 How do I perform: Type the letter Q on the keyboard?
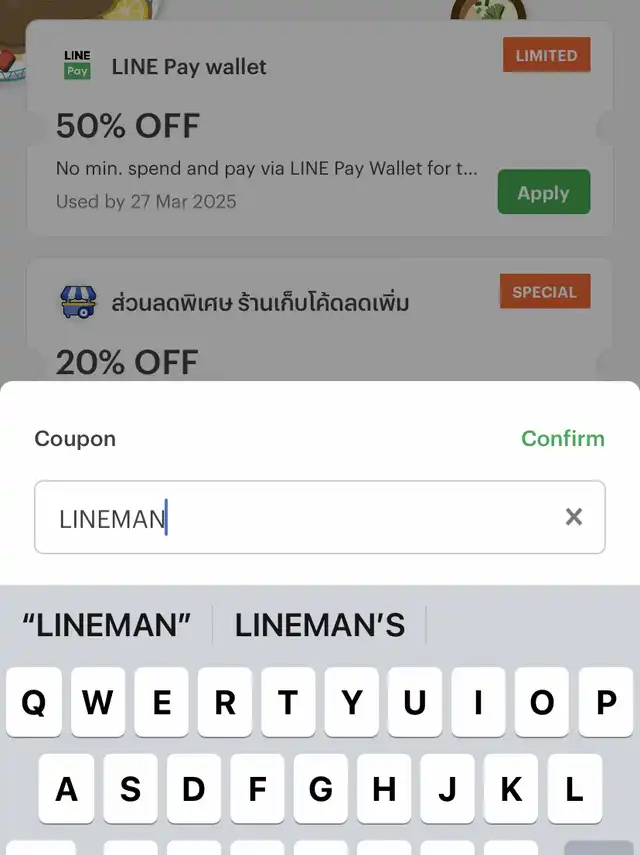pos(34,702)
